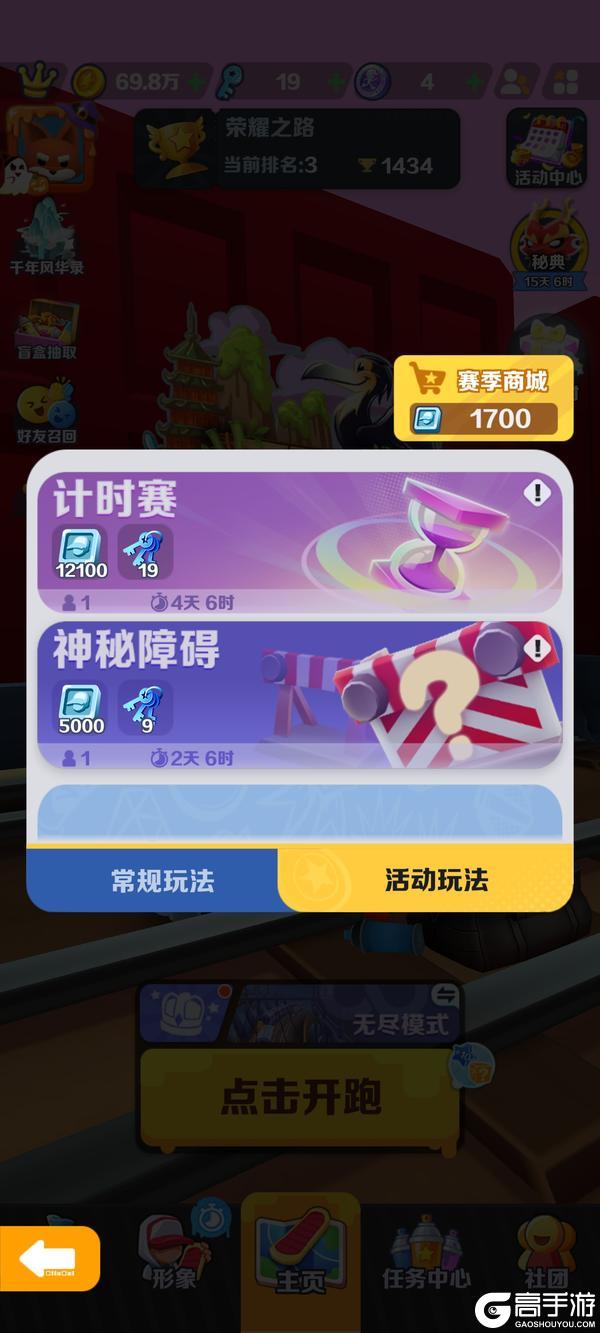Go back with the orange arrow button
Viewport: 600px width, 1333px height.
pyautogui.click(x=49, y=1258)
